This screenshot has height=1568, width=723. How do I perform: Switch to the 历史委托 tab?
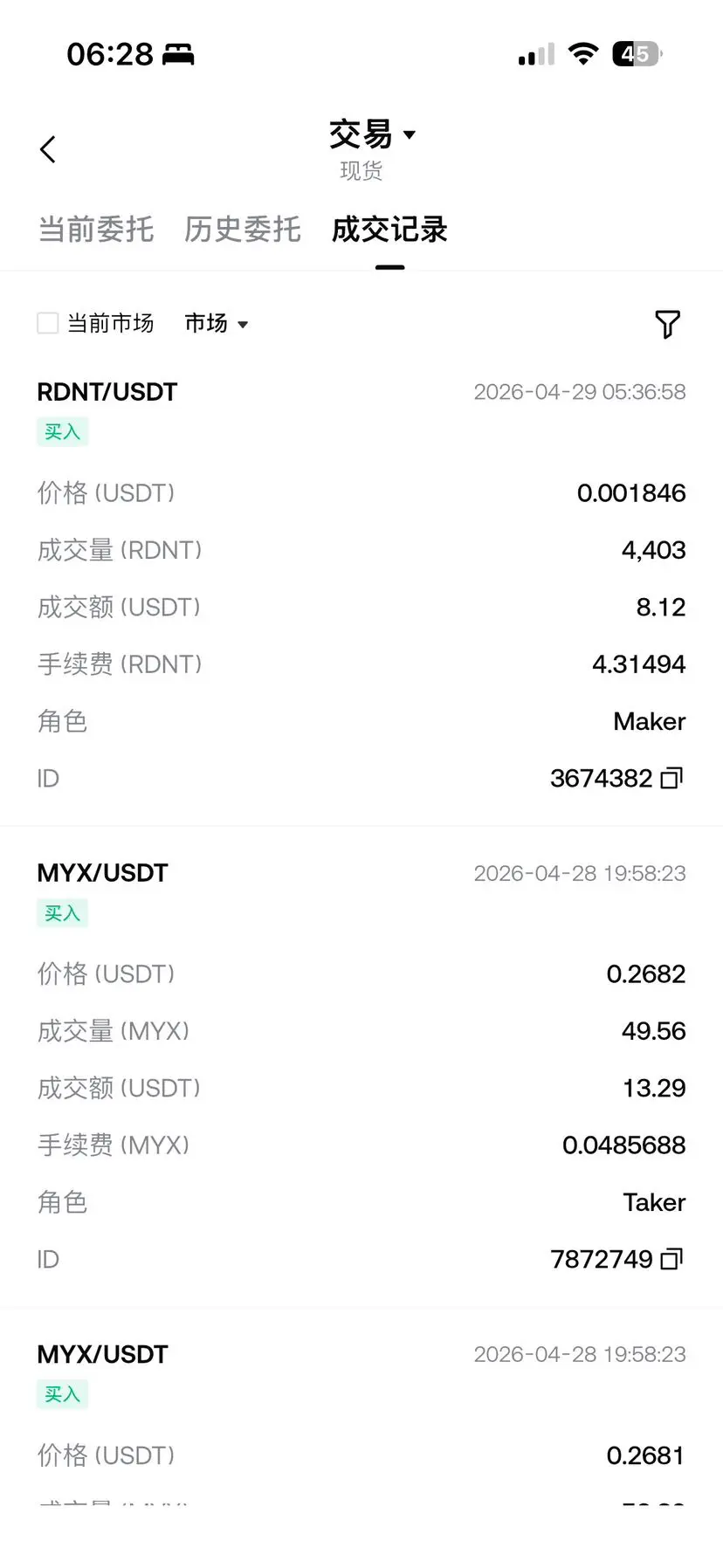coord(242,230)
